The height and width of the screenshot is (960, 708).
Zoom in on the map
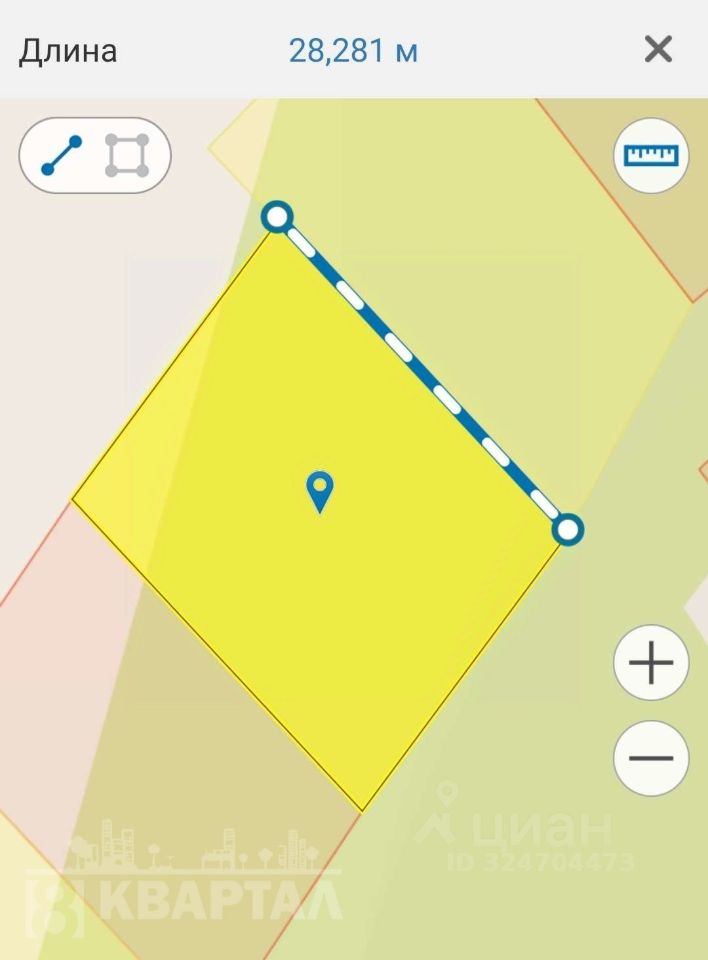coord(651,663)
